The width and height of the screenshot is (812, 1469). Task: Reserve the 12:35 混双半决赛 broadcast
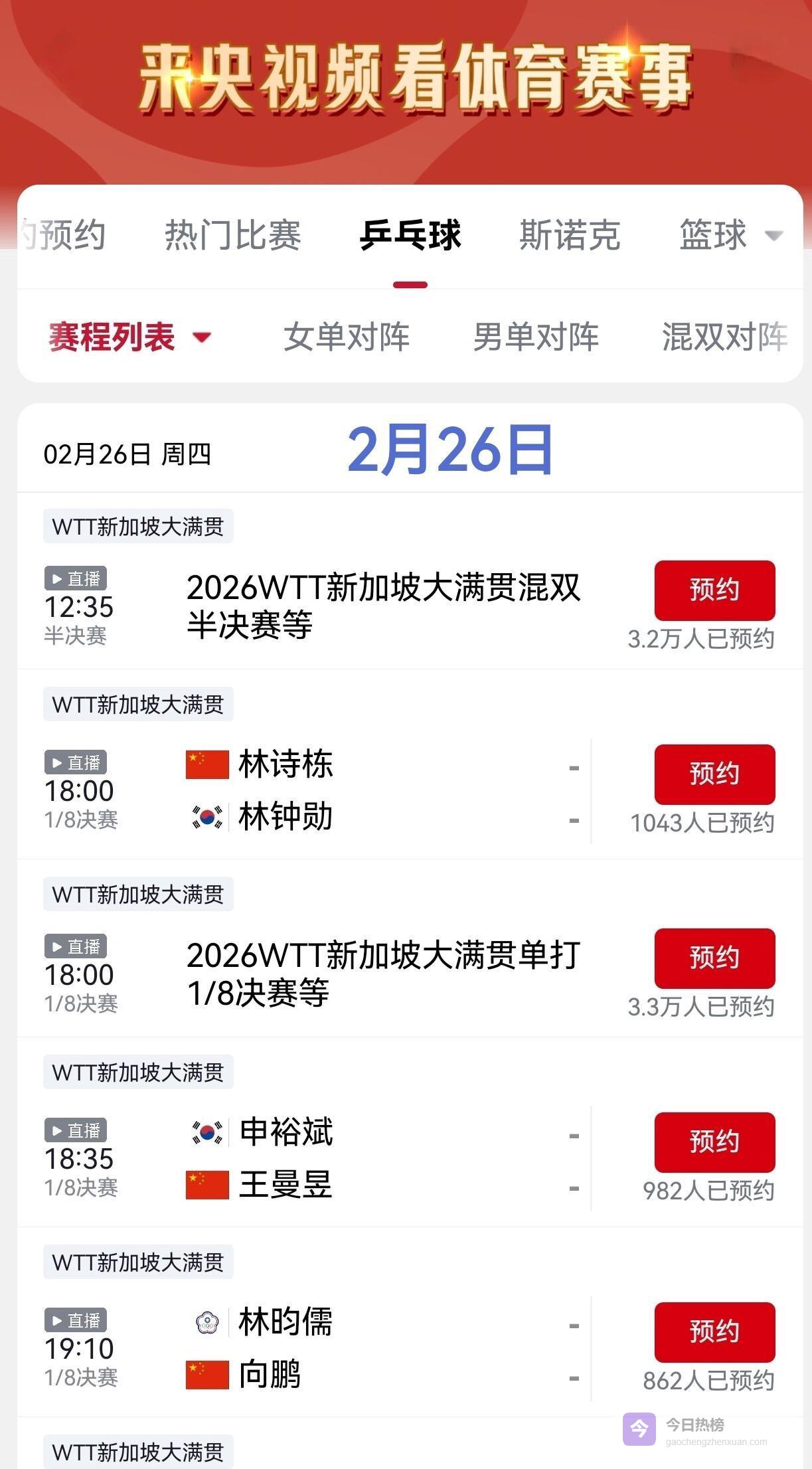click(x=714, y=590)
